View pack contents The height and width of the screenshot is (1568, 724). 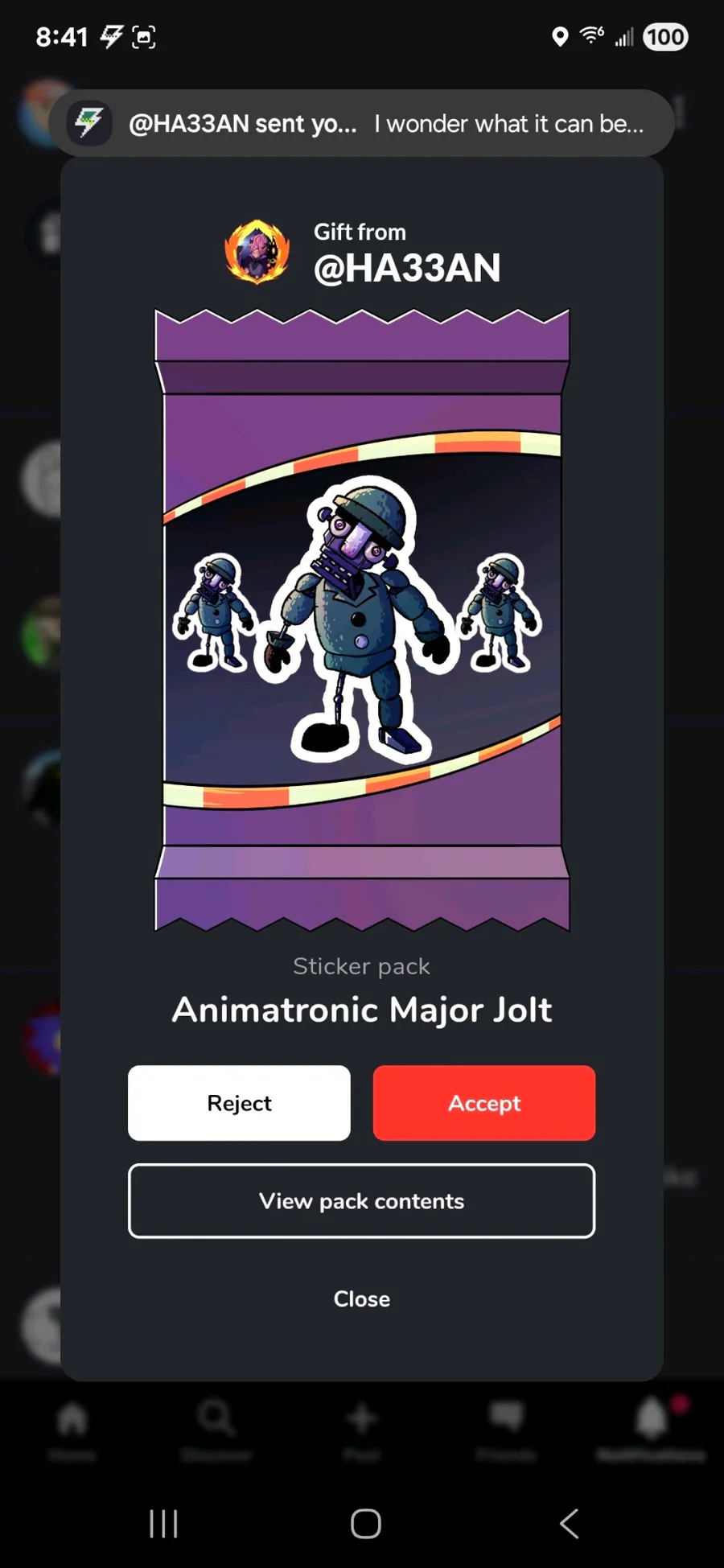361,1200
